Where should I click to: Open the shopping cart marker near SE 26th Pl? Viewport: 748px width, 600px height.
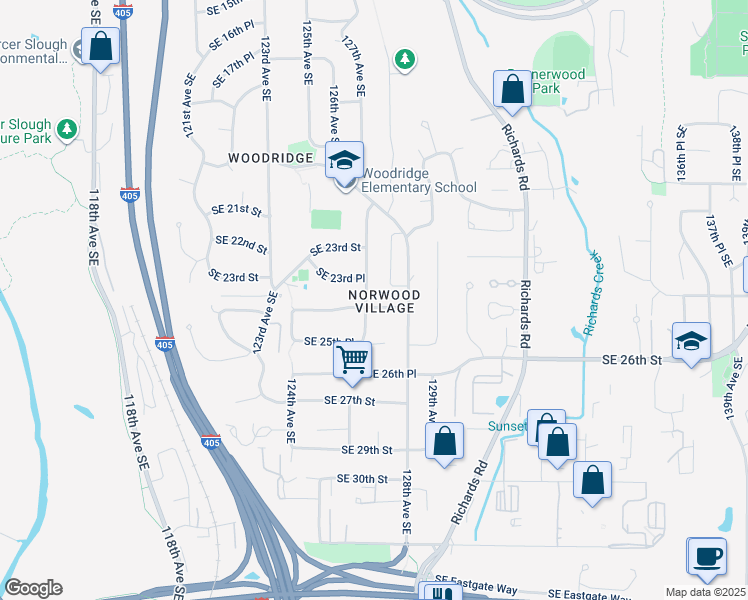click(x=352, y=359)
